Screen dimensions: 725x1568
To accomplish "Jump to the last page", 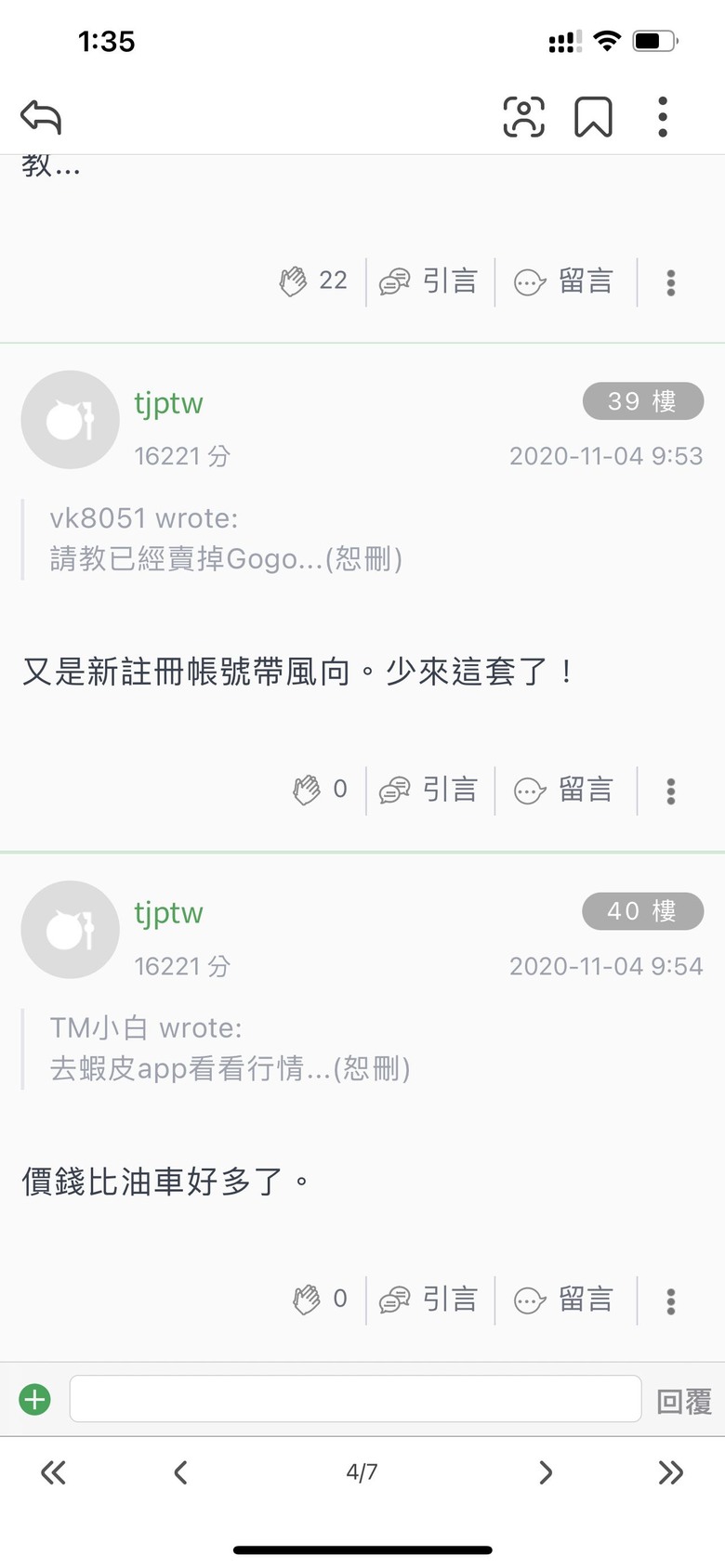I will pyautogui.click(x=670, y=1472).
